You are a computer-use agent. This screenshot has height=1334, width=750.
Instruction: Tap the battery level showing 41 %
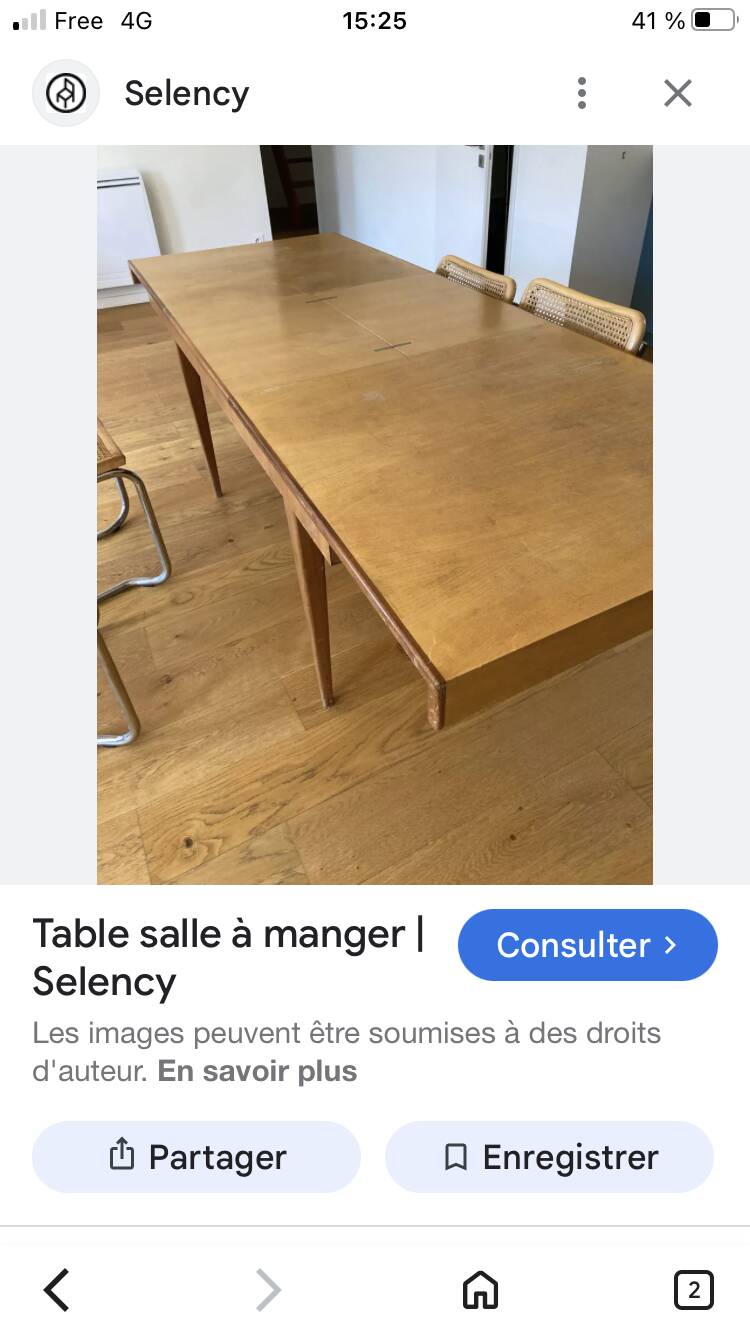pos(655,20)
